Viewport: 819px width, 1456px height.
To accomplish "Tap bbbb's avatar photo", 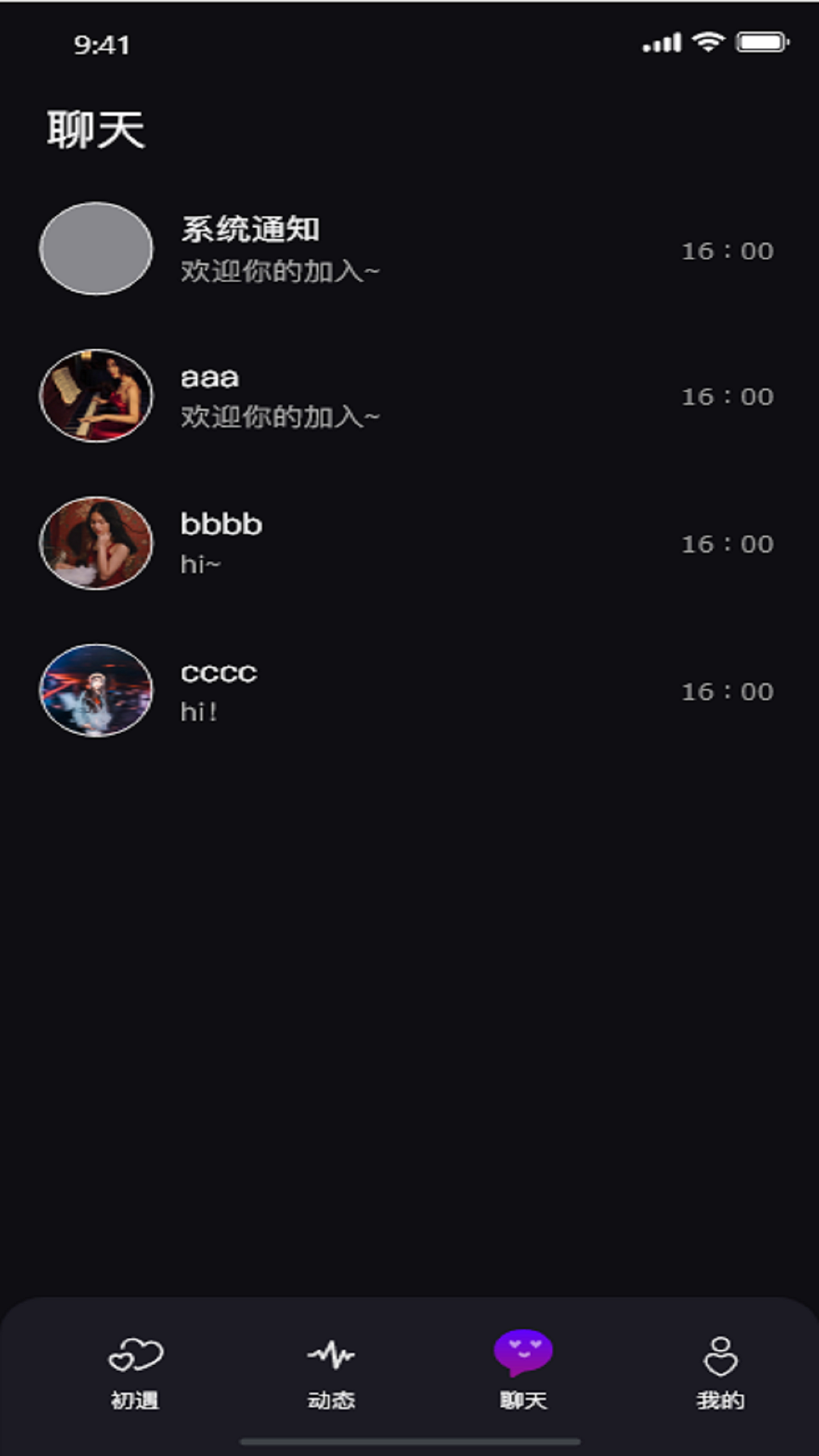I will 96,543.
